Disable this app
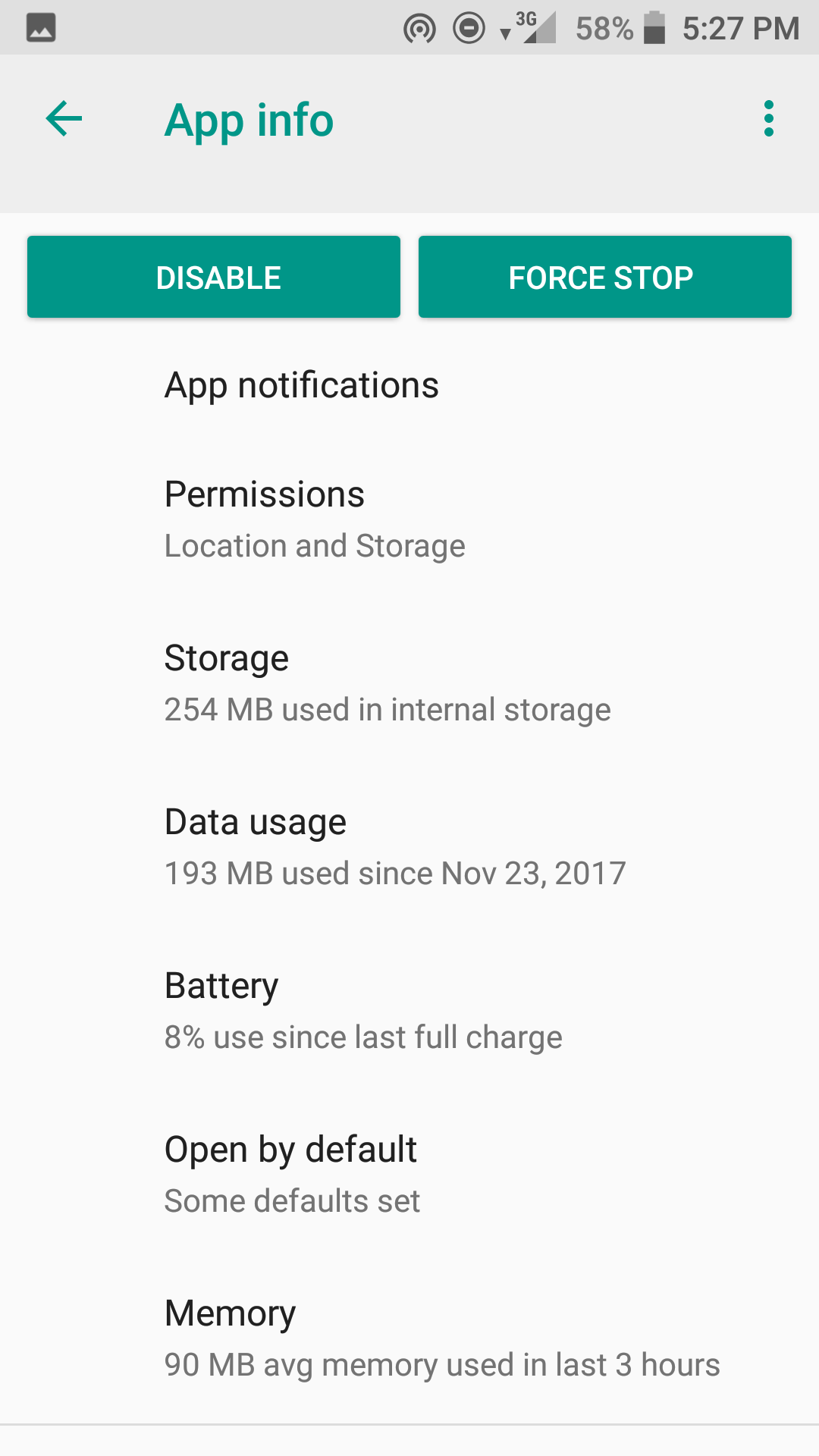Screen dimensions: 819x1456 214,277
